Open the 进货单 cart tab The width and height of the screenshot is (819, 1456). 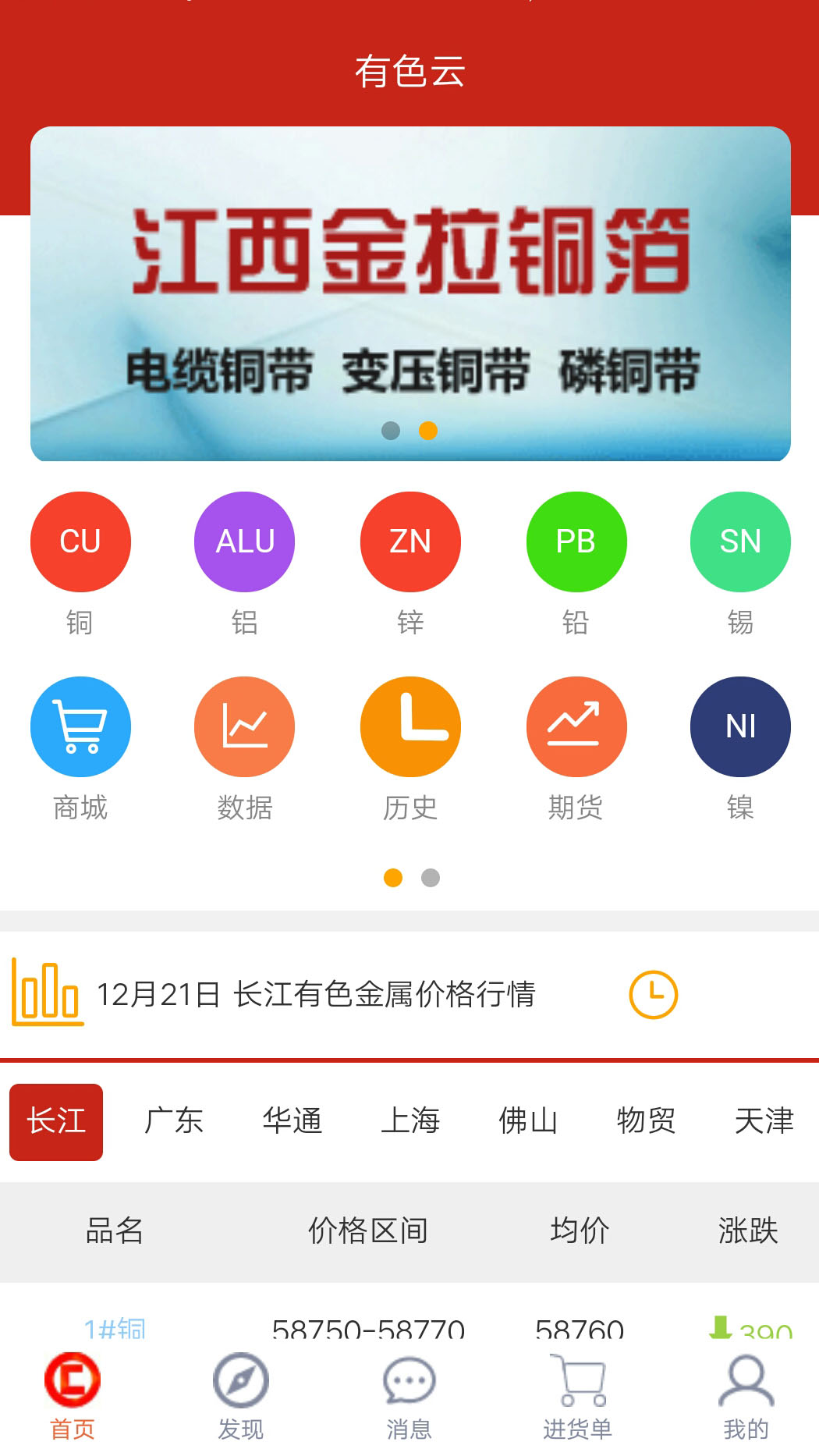tap(578, 1397)
